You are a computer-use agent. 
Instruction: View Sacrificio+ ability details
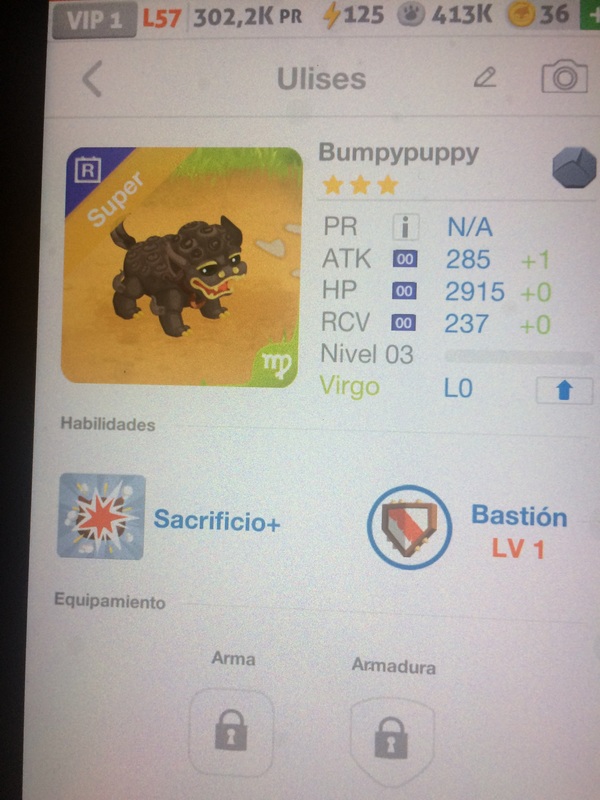coord(102,517)
